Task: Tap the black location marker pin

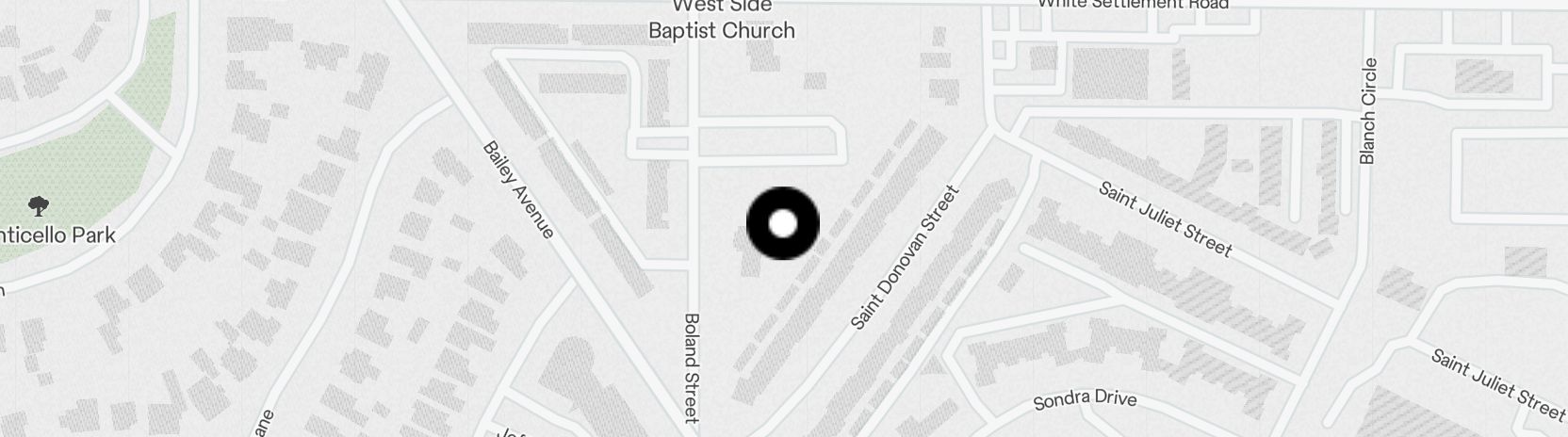Action: pyautogui.click(x=783, y=224)
